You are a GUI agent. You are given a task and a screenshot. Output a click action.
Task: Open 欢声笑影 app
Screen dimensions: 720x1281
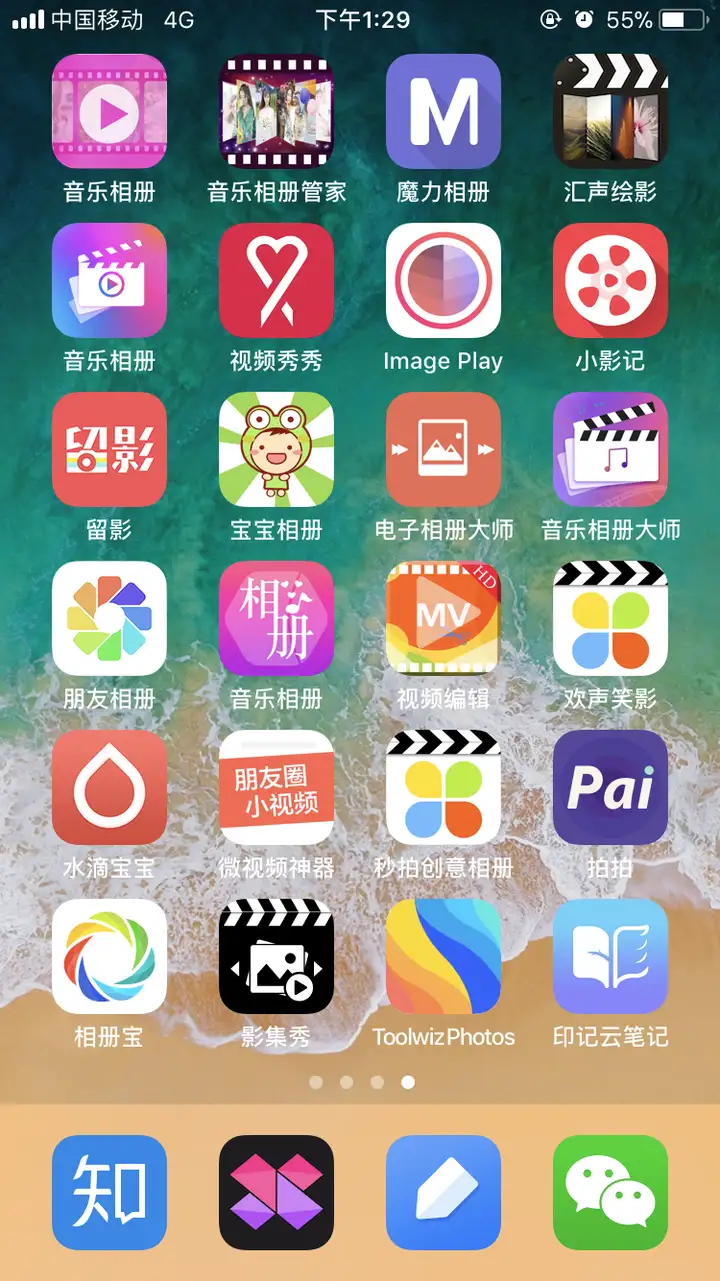pyautogui.click(x=610, y=618)
